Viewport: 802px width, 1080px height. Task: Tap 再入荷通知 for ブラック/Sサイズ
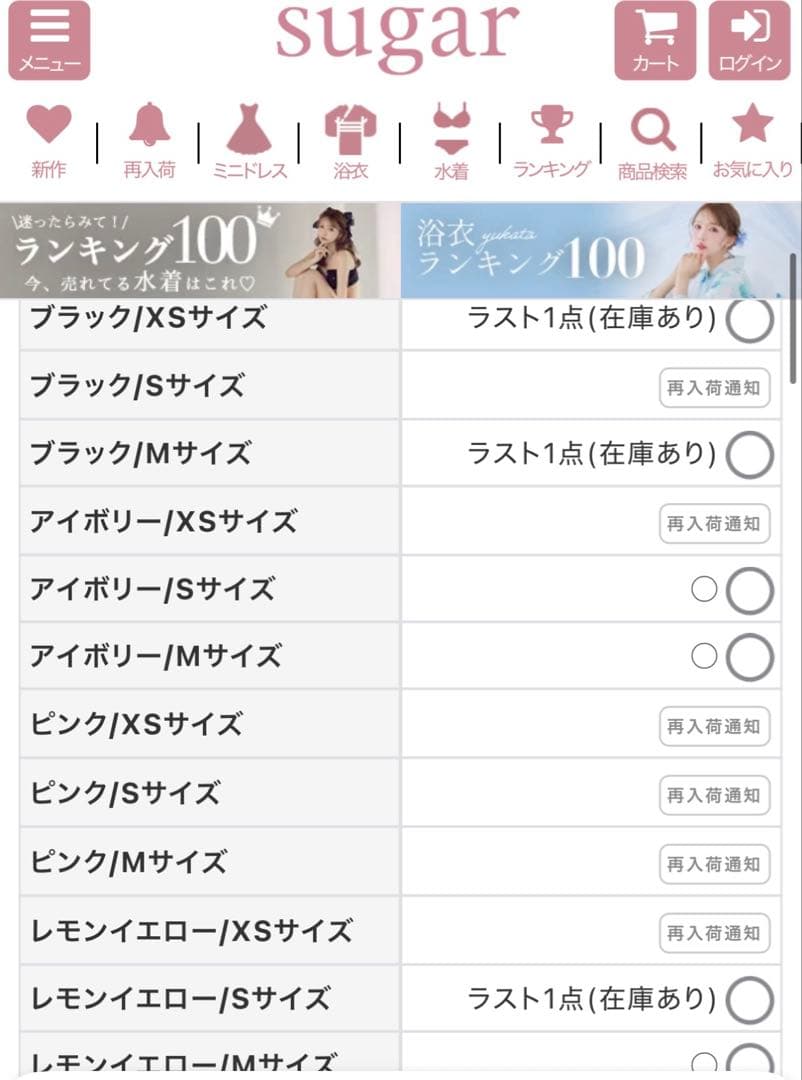pyautogui.click(x=715, y=387)
